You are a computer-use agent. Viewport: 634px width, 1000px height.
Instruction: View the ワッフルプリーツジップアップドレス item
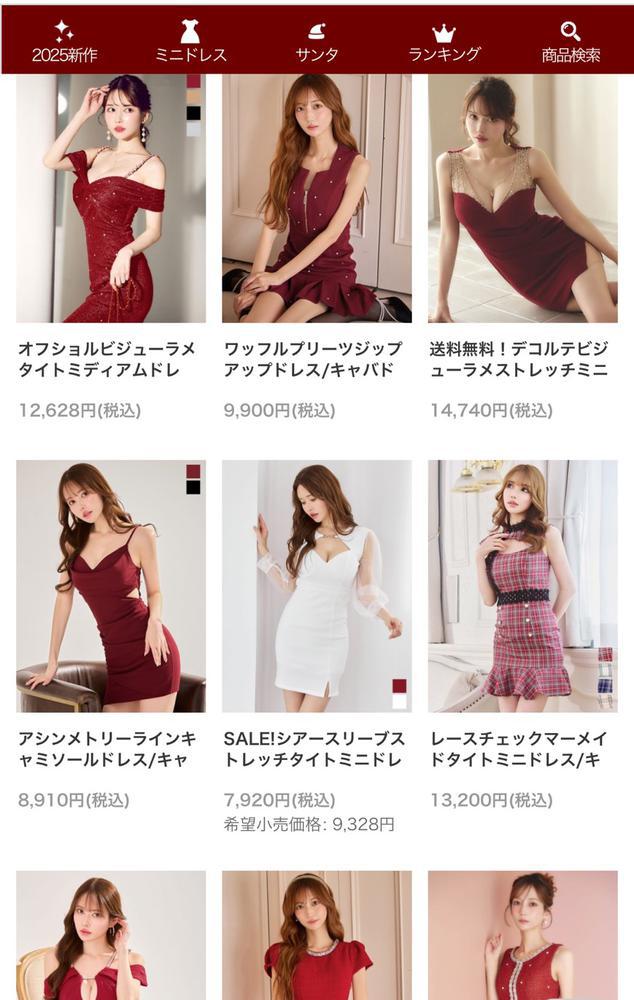click(316, 200)
